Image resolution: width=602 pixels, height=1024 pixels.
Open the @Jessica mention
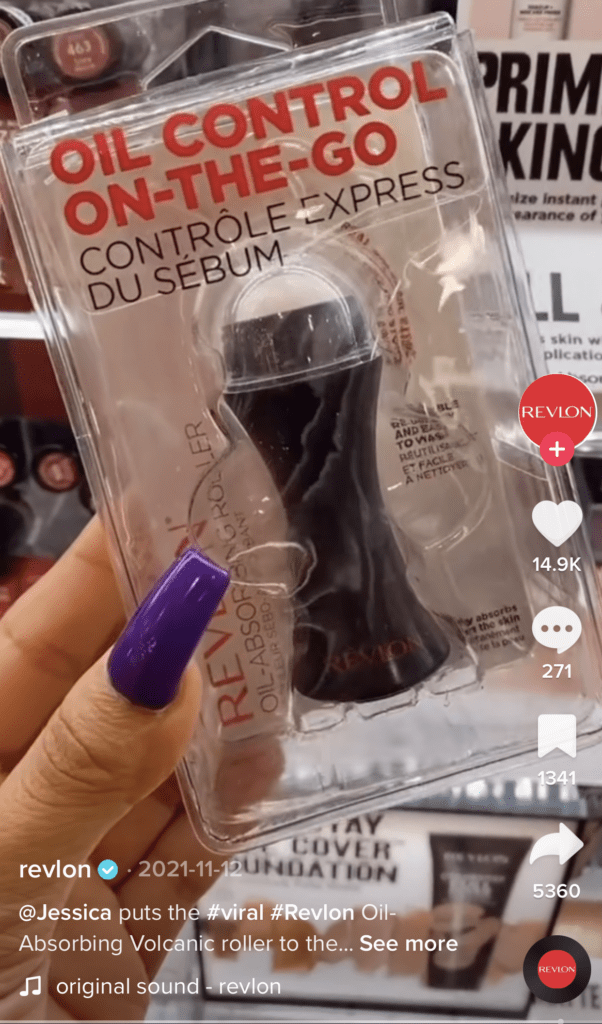55,913
